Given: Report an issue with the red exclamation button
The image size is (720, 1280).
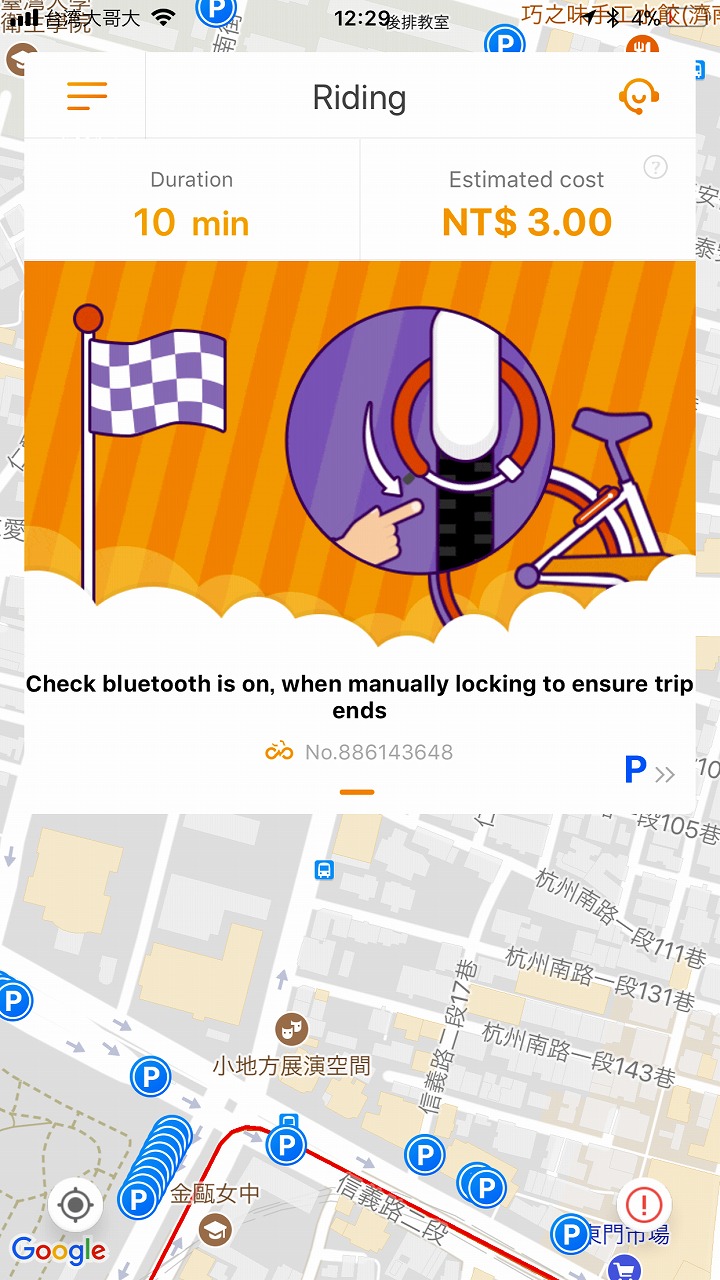Looking at the screenshot, I should 644,1204.
